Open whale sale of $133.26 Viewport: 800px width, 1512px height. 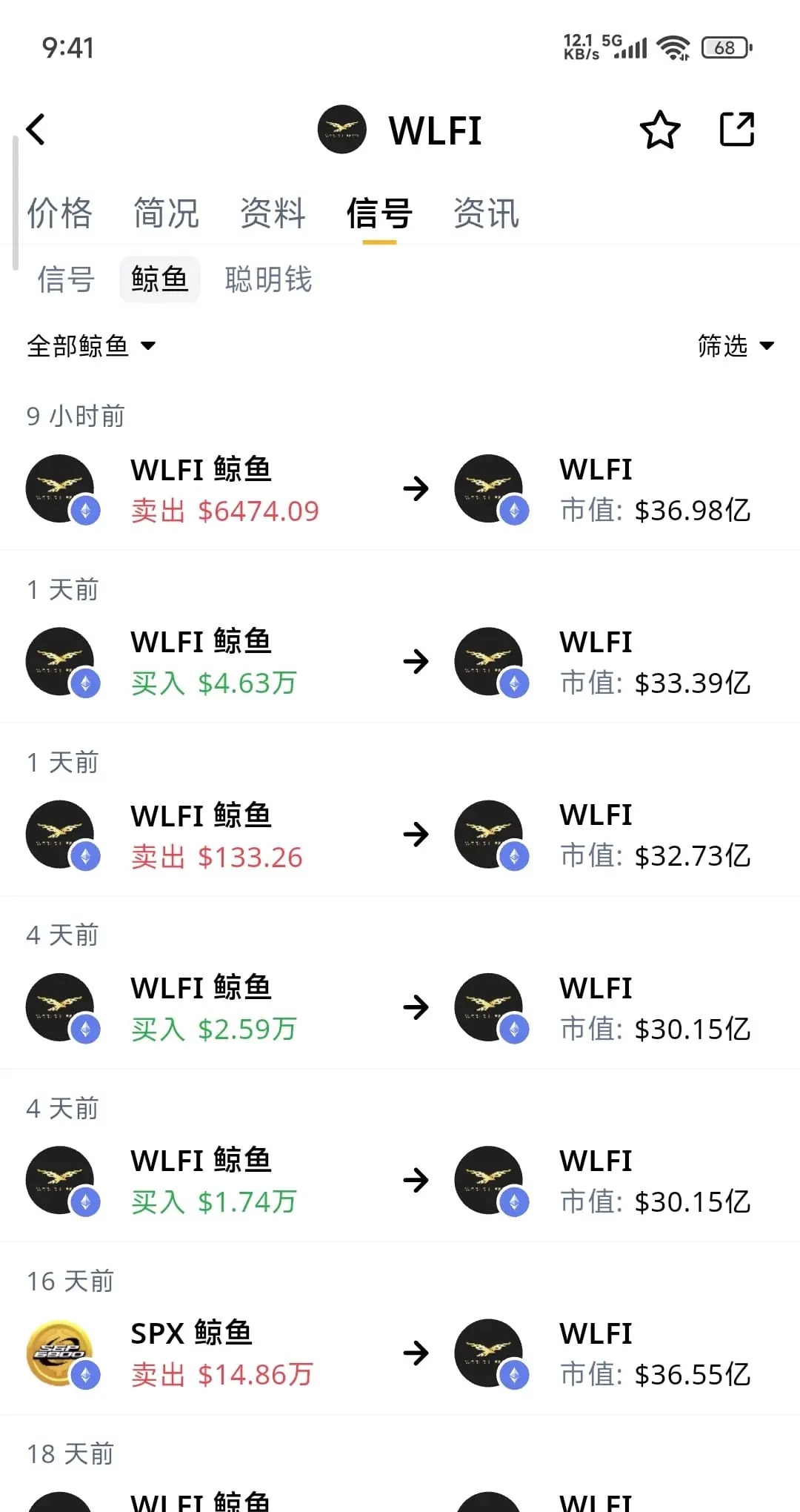[x=400, y=835]
